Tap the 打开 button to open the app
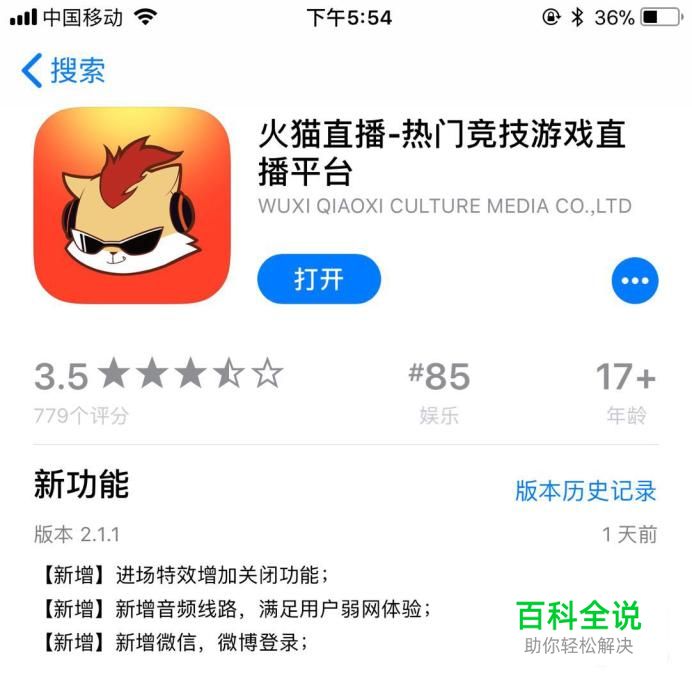 click(x=319, y=279)
